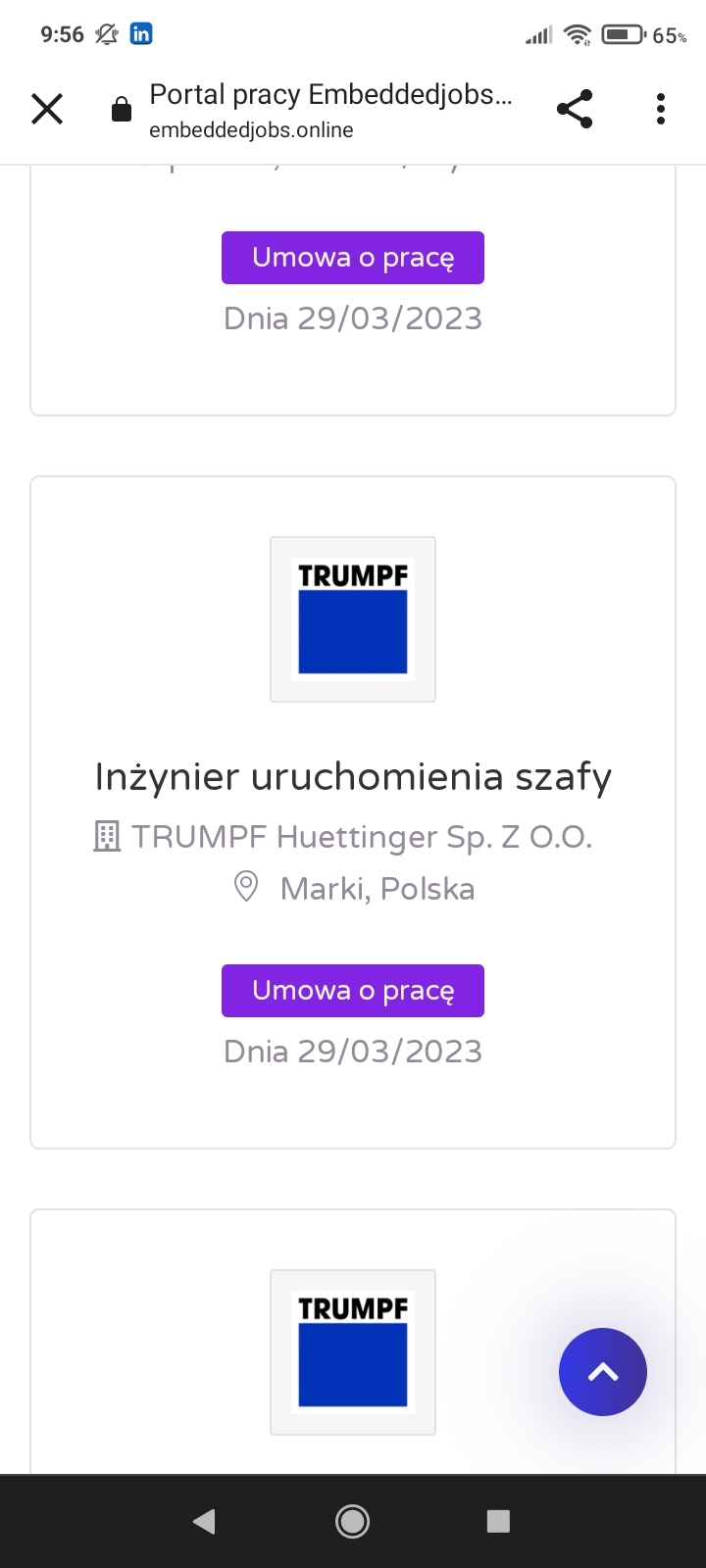Return to the home screen
This screenshot has height=1568, width=706.
pyautogui.click(x=353, y=1521)
